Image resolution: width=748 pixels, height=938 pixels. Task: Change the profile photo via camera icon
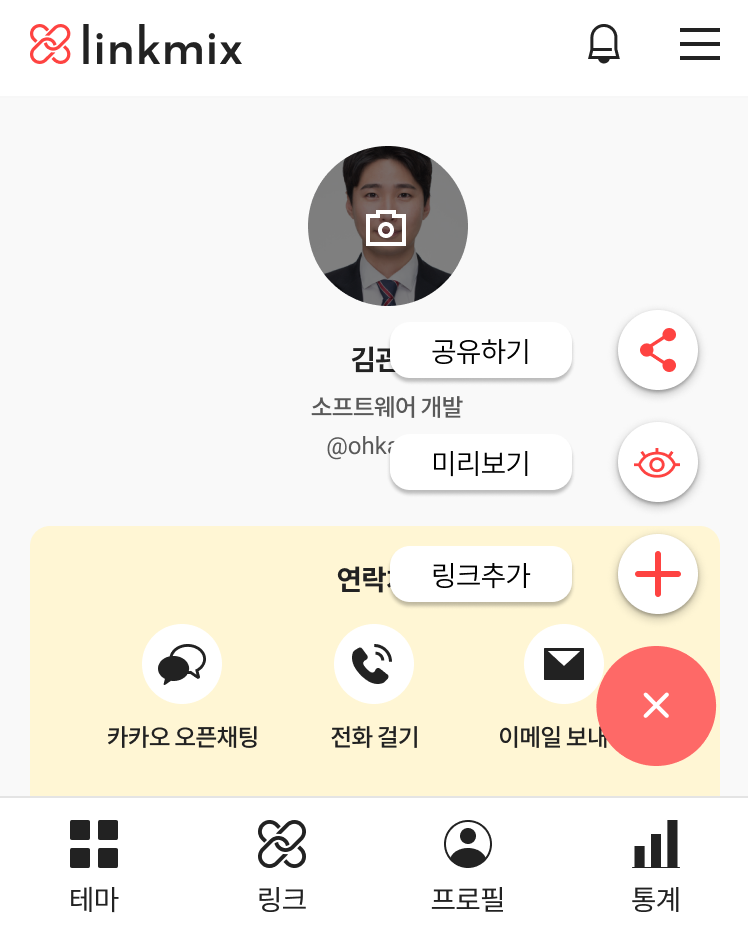(387, 227)
